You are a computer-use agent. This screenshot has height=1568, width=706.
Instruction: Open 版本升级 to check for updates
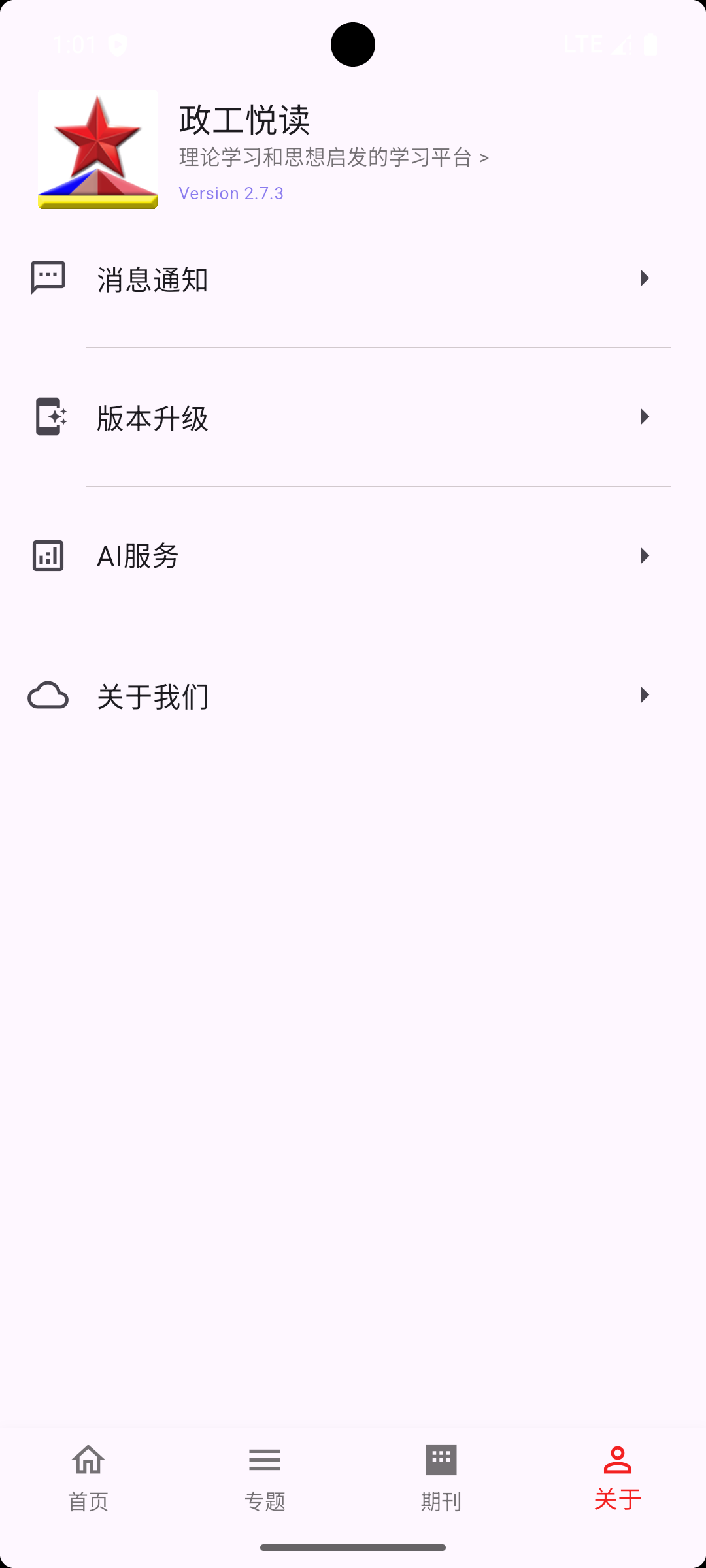click(353, 417)
